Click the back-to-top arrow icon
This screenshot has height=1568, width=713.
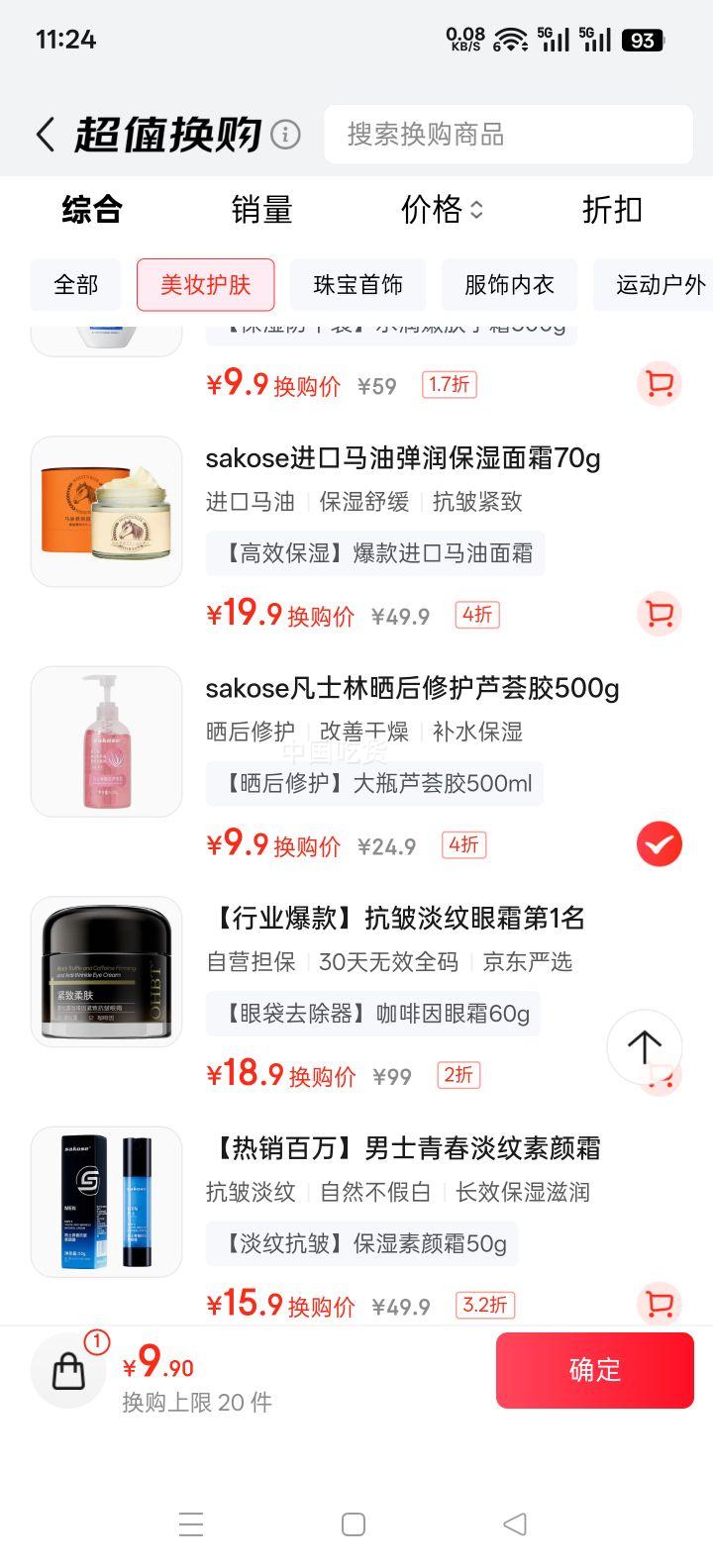coord(645,1047)
